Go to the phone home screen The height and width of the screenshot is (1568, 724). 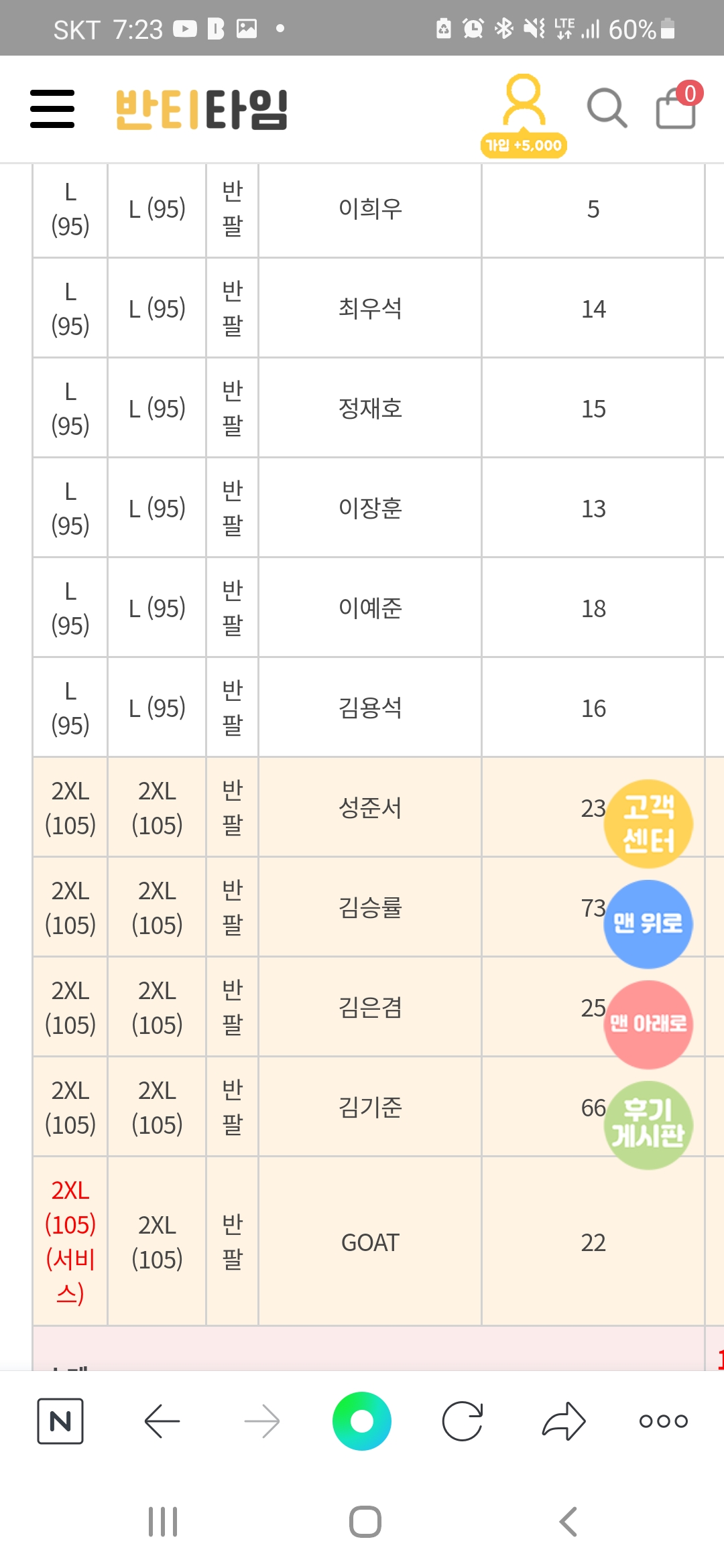pos(365,1521)
